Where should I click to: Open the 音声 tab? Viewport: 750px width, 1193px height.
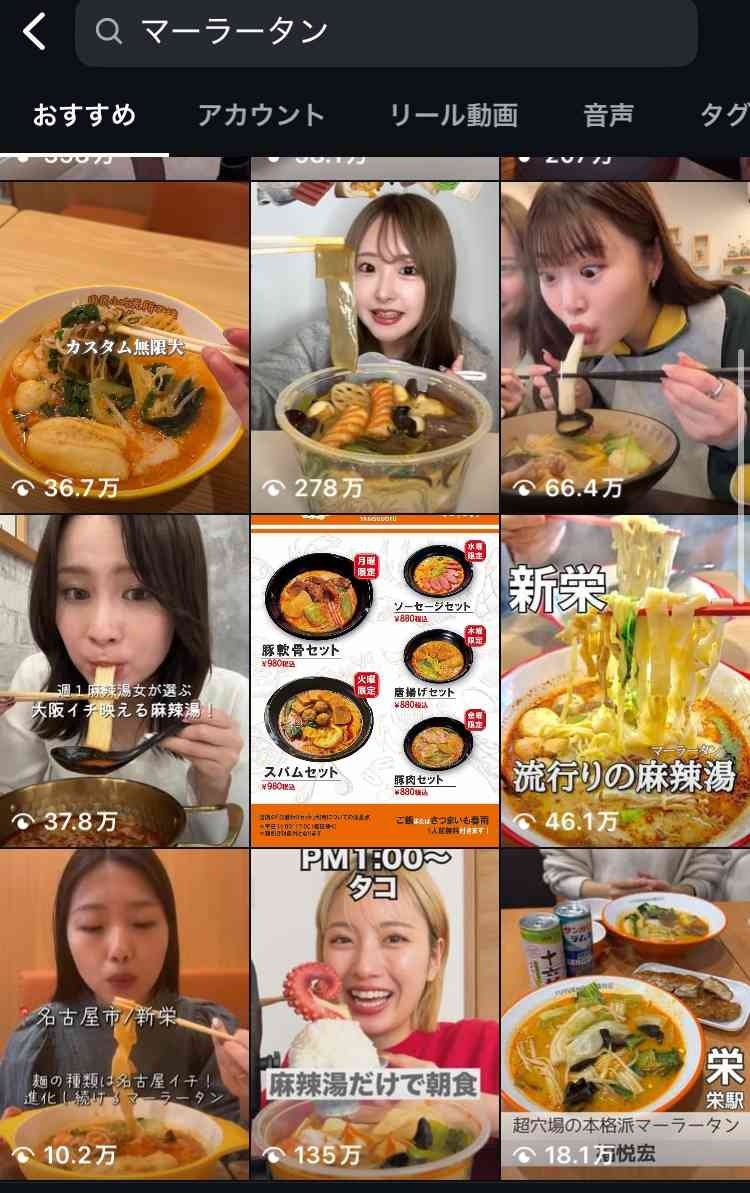coord(608,115)
